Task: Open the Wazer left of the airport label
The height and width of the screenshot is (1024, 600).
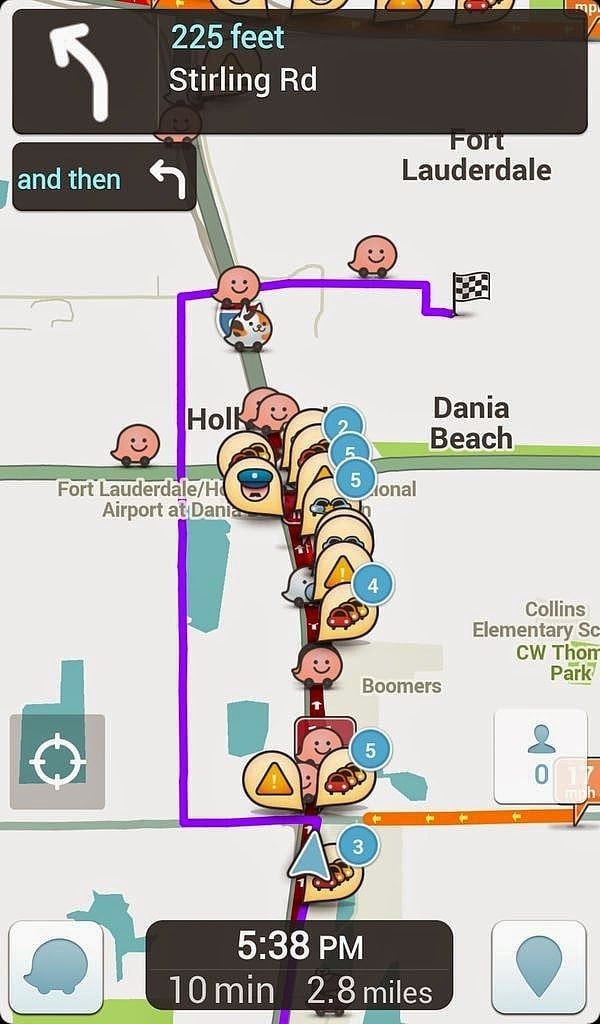Action: click(x=136, y=445)
